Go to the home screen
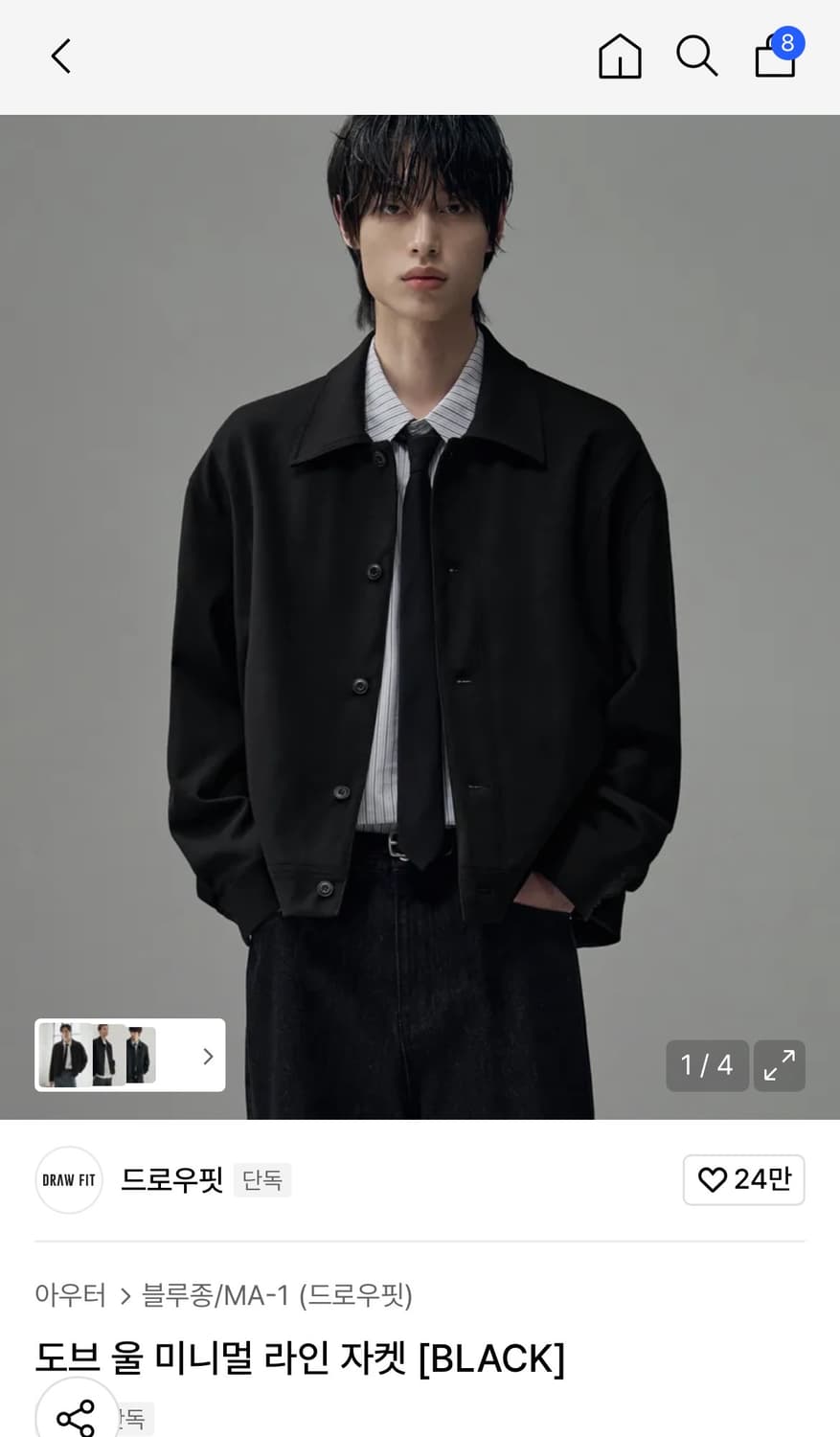 (620, 56)
